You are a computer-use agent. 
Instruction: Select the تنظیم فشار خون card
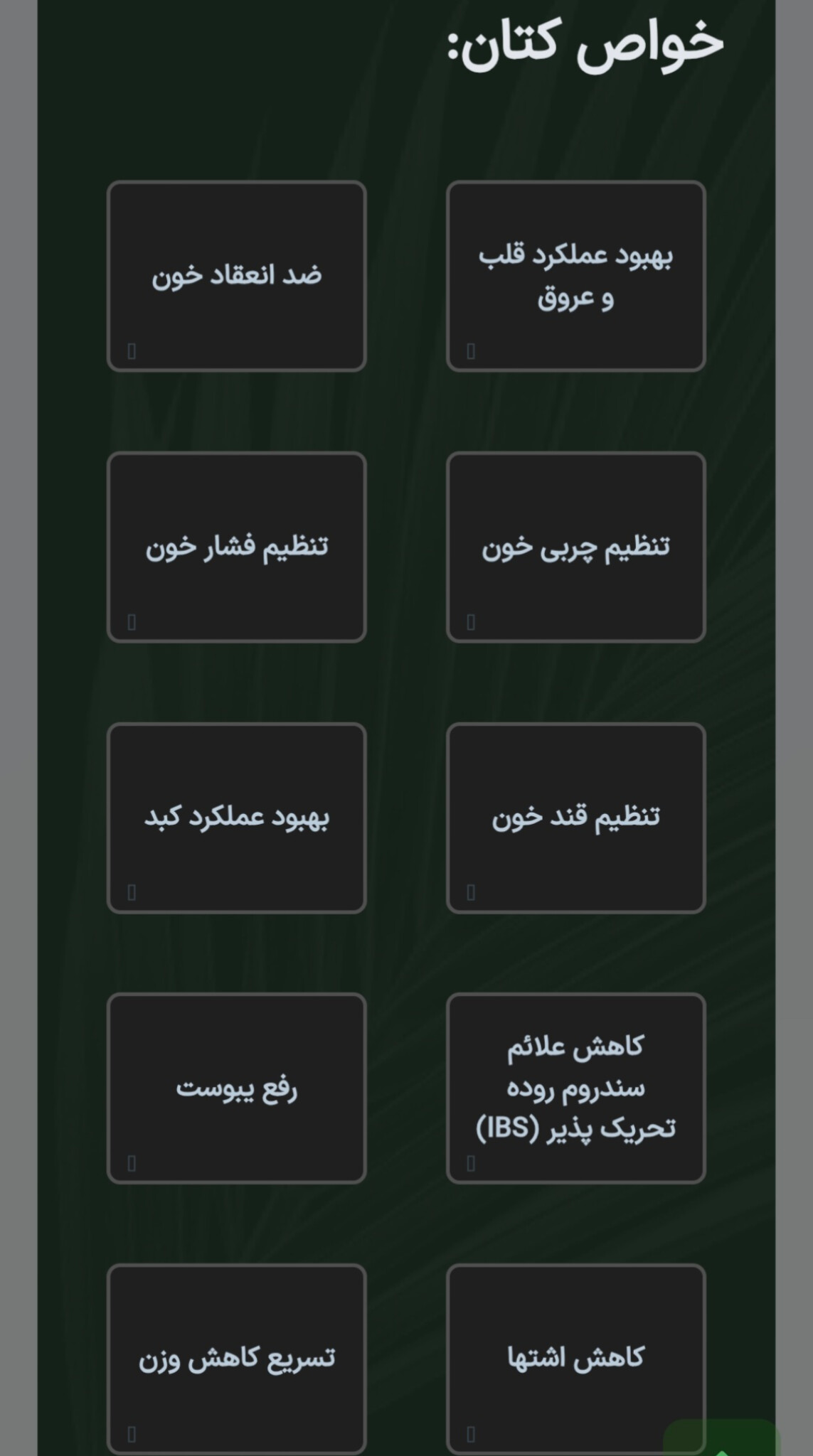click(236, 547)
